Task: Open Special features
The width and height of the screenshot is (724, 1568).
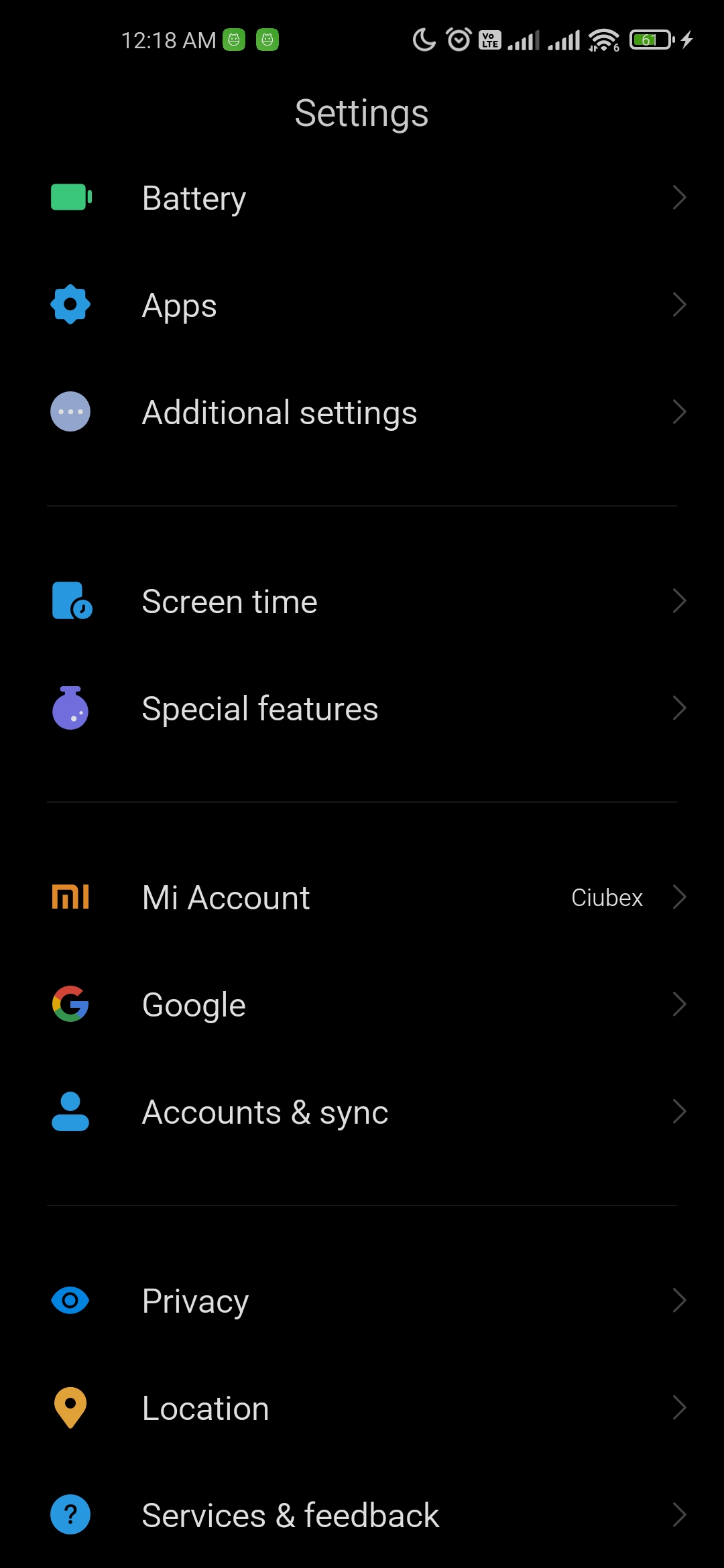Action: pyautogui.click(x=362, y=708)
